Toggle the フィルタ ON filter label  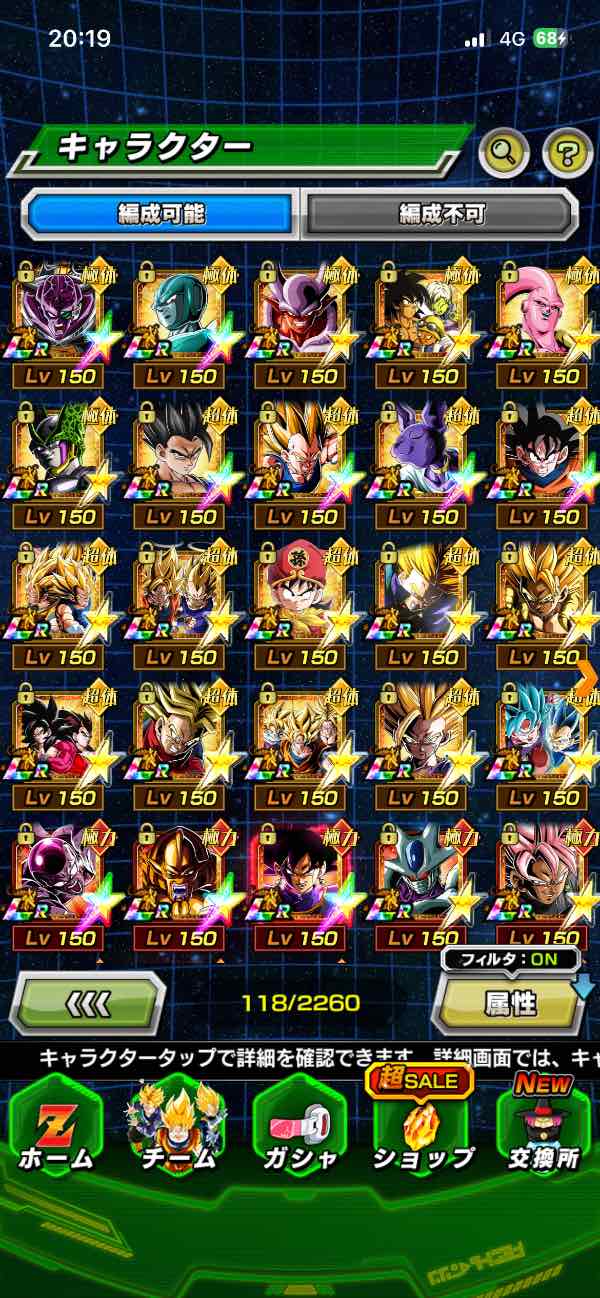[511, 960]
